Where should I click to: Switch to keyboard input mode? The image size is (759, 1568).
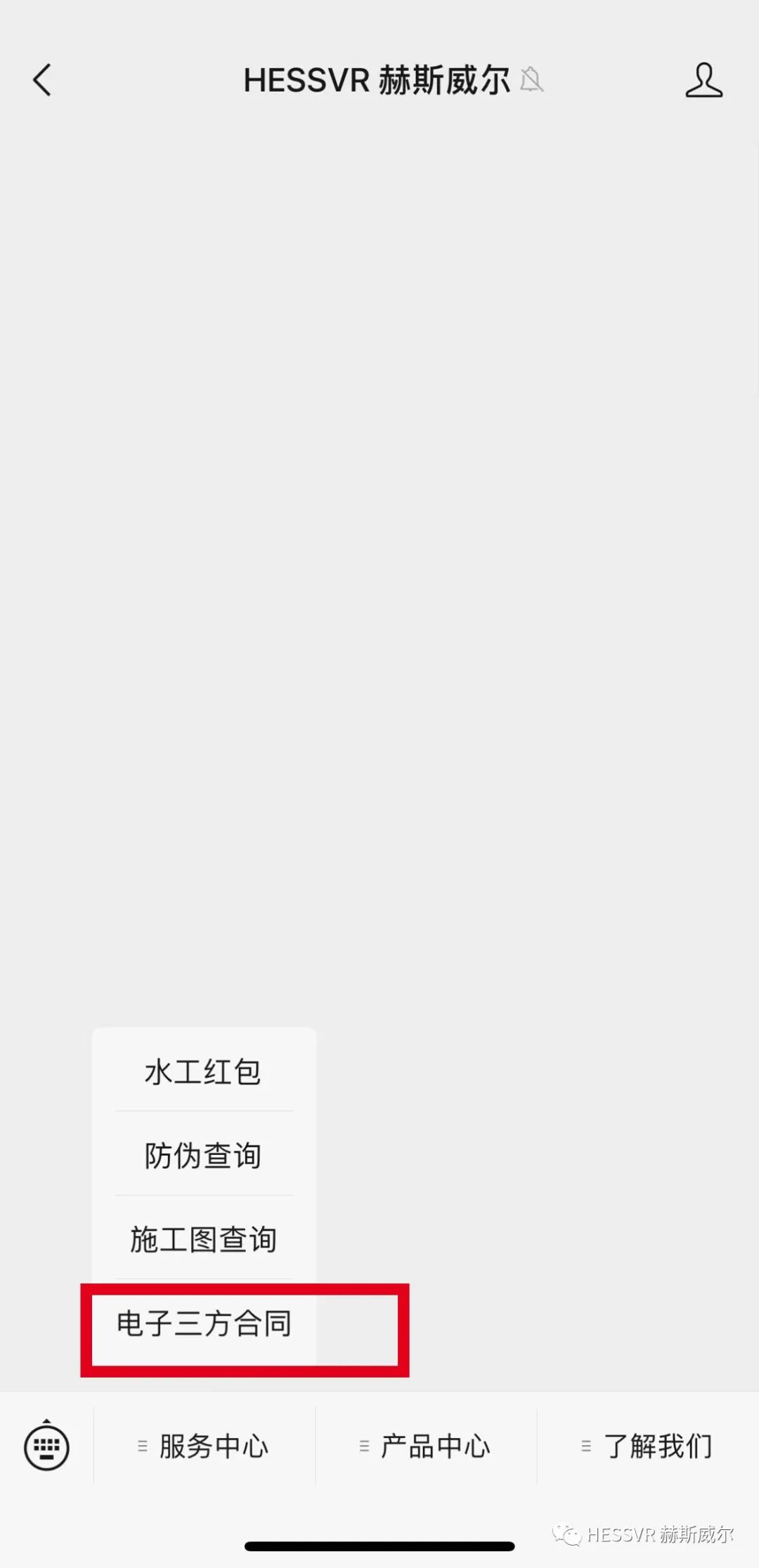pos(46,1446)
